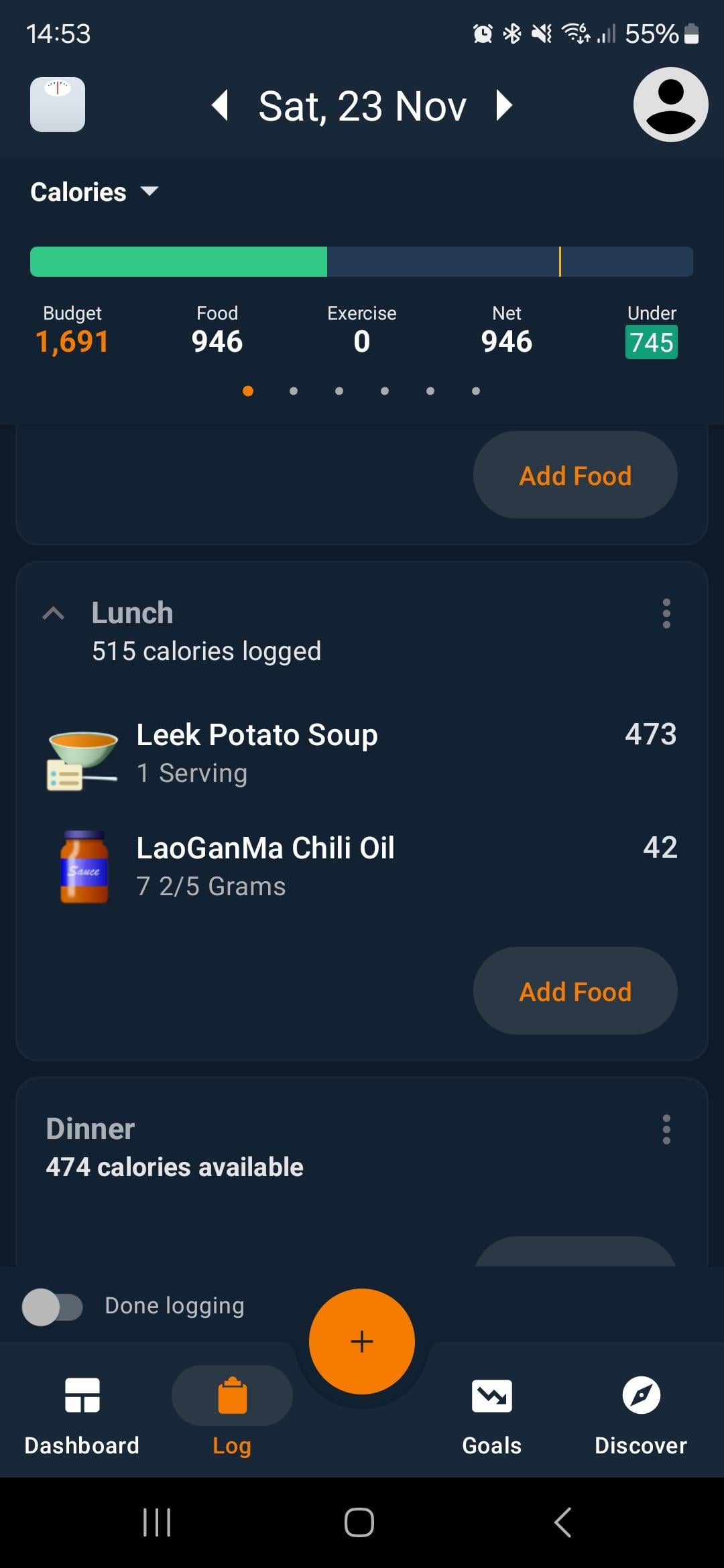The image size is (724, 1568).
Task: Open the Lunch overflow menu
Action: tap(666, 613)
